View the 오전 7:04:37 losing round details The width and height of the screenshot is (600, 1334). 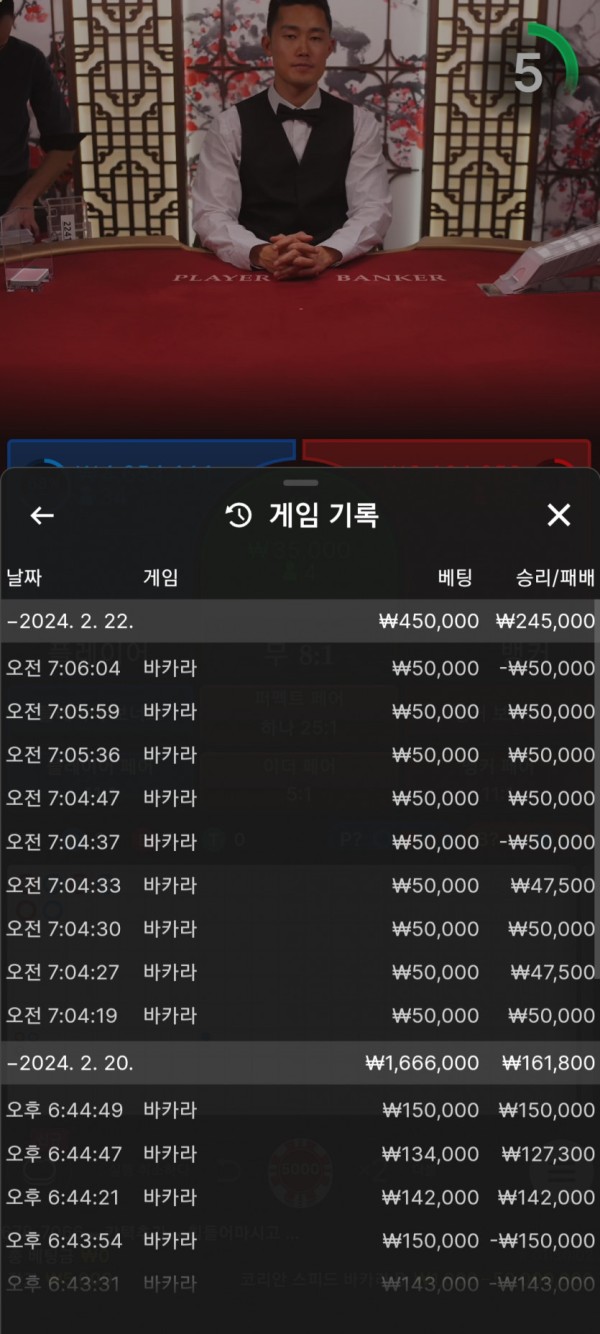(300, 842)
